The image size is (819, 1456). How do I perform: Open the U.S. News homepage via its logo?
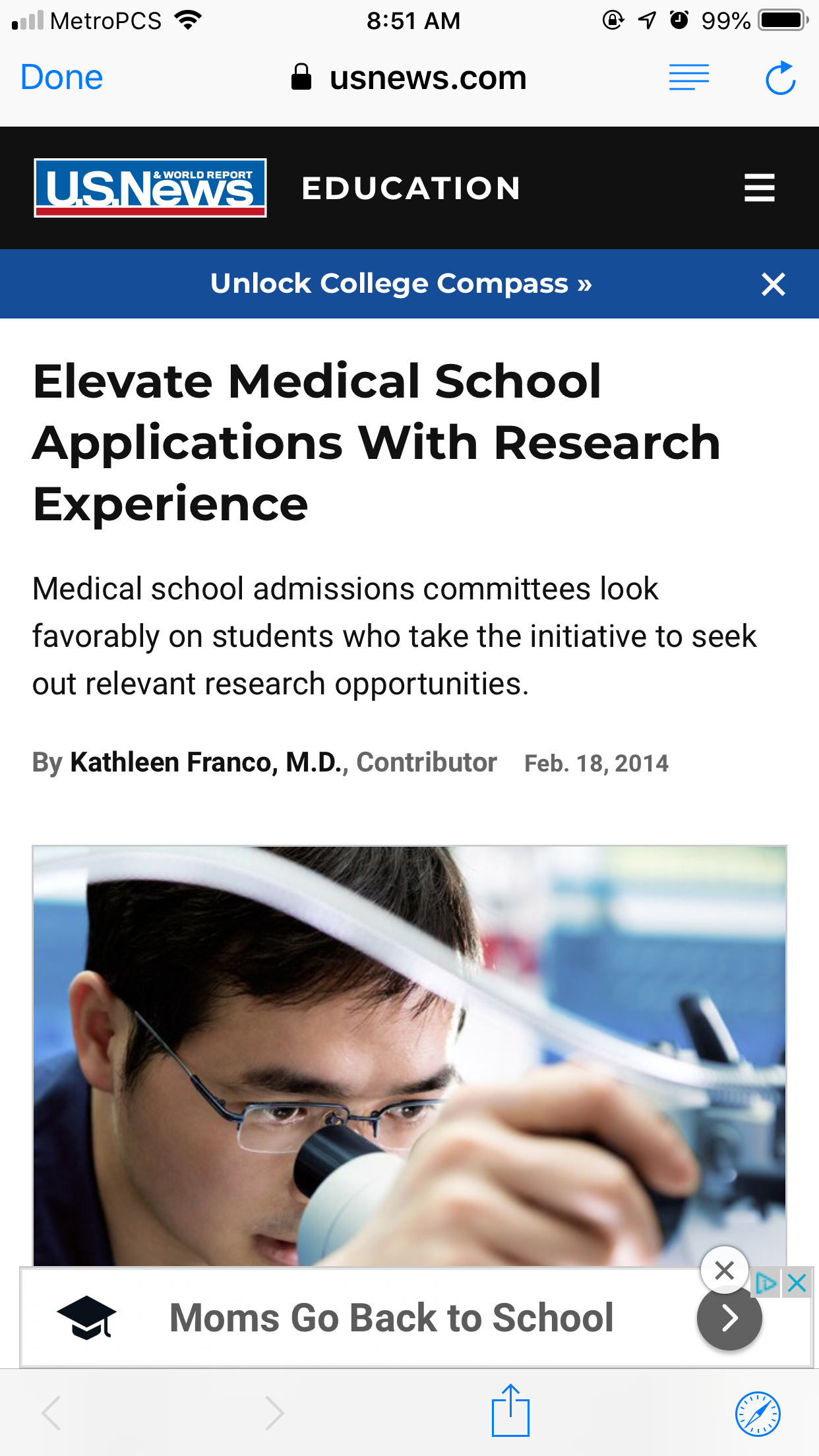150,188
